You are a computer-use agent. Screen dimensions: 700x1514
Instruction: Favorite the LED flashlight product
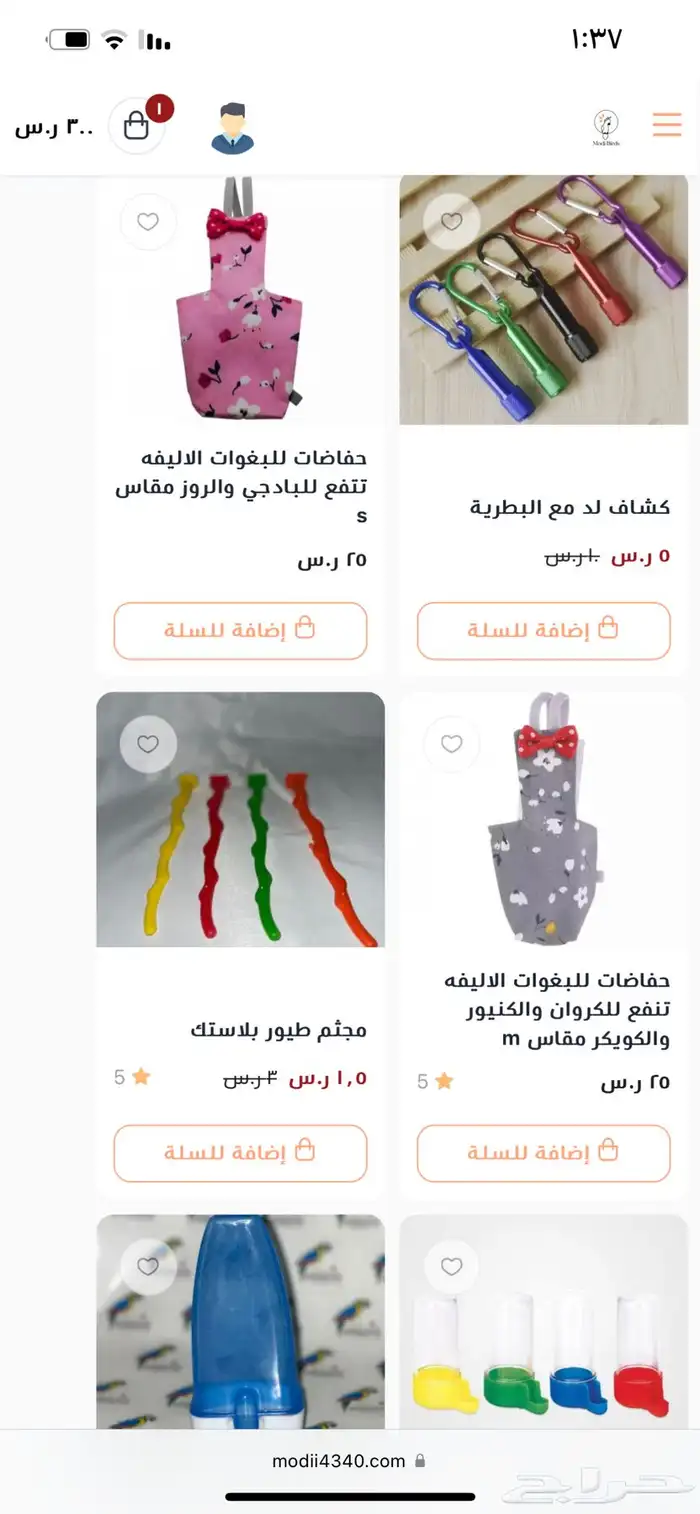(x=452, y=222)
